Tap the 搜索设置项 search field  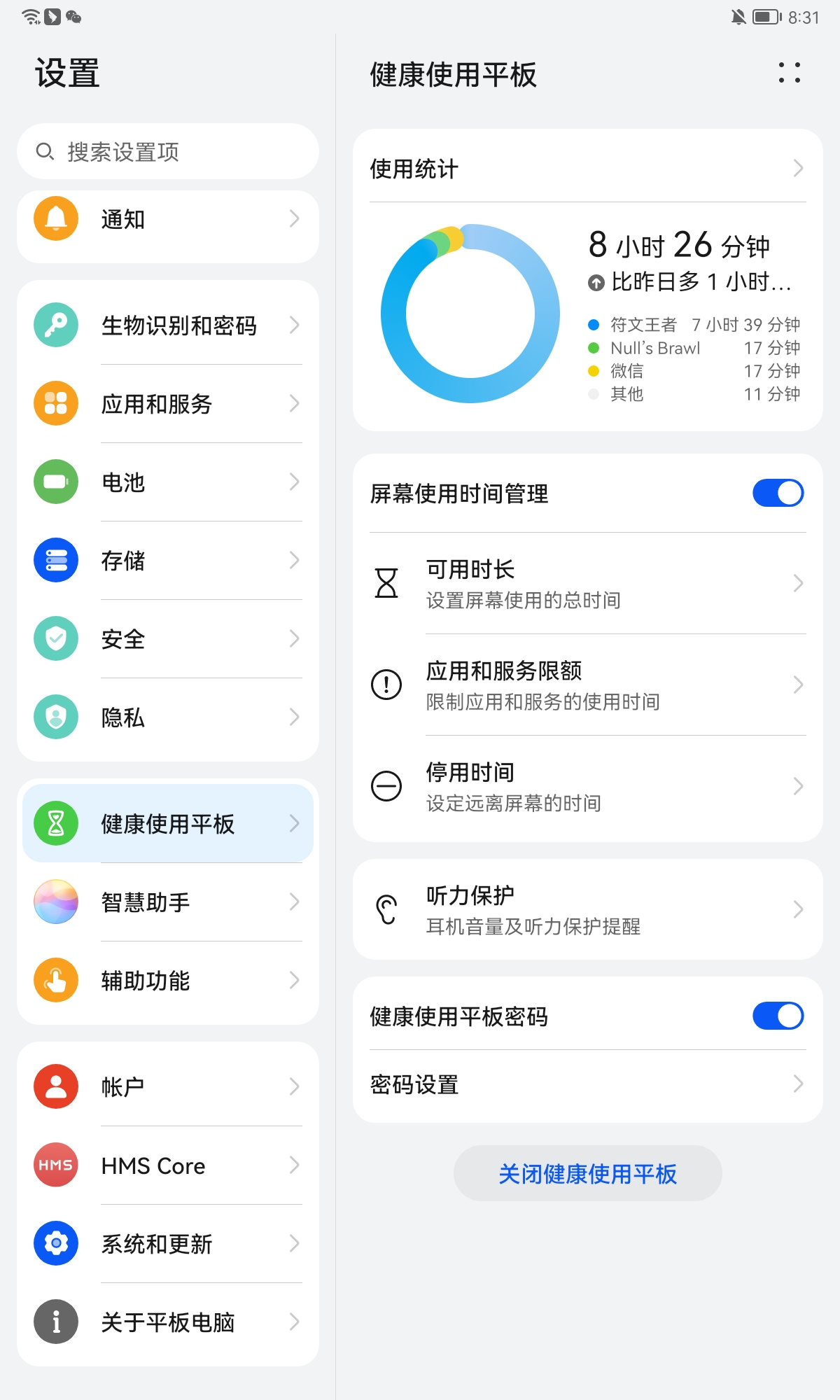coord(168,151)
